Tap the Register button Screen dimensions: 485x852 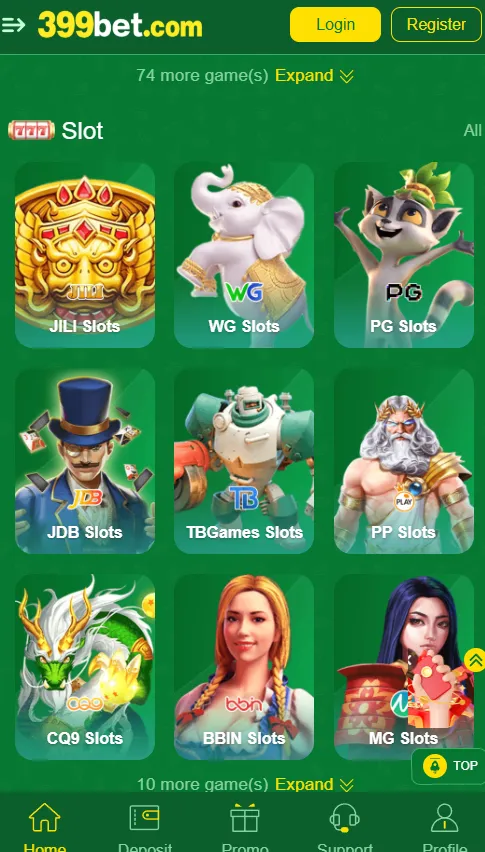point(436,24)
